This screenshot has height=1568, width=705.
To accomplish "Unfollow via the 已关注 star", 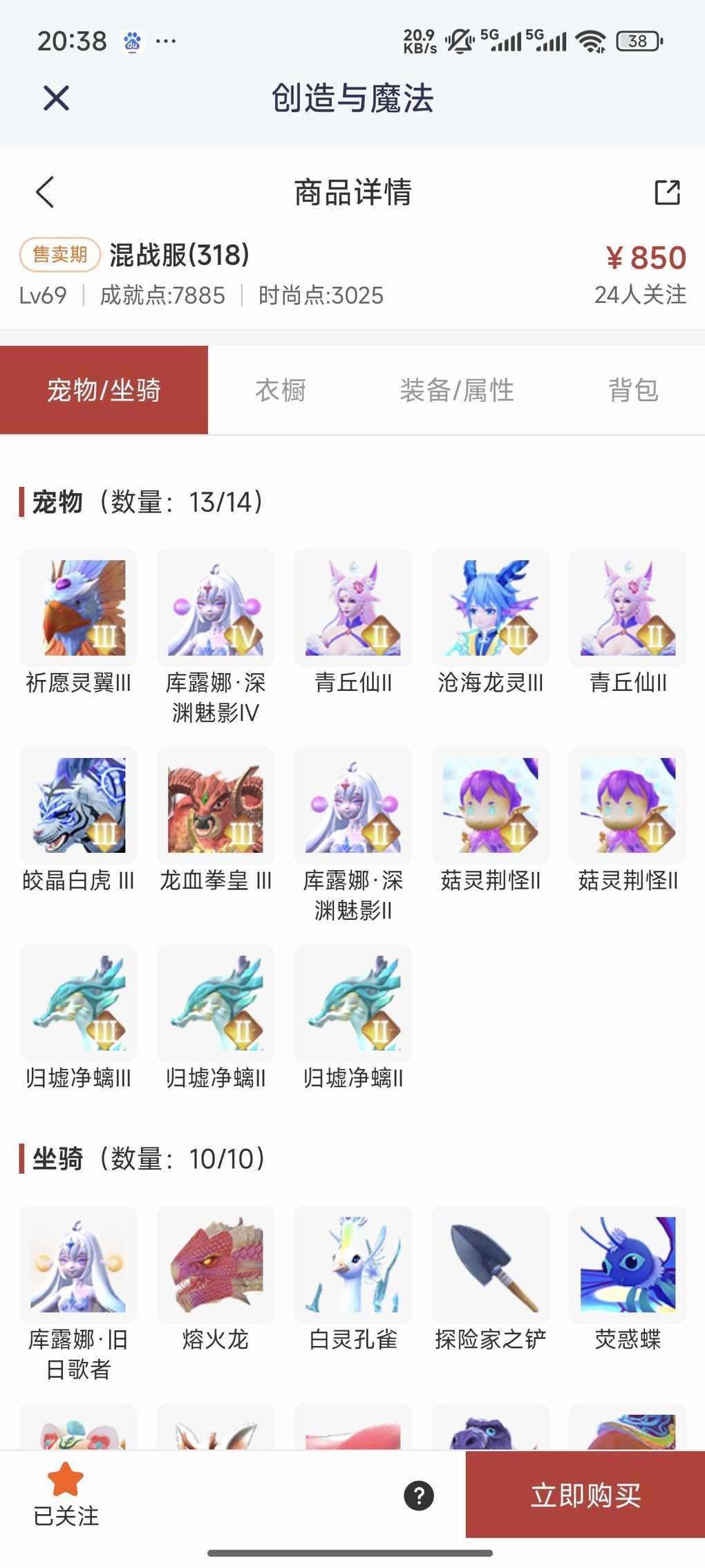I will pos(66,1495).
